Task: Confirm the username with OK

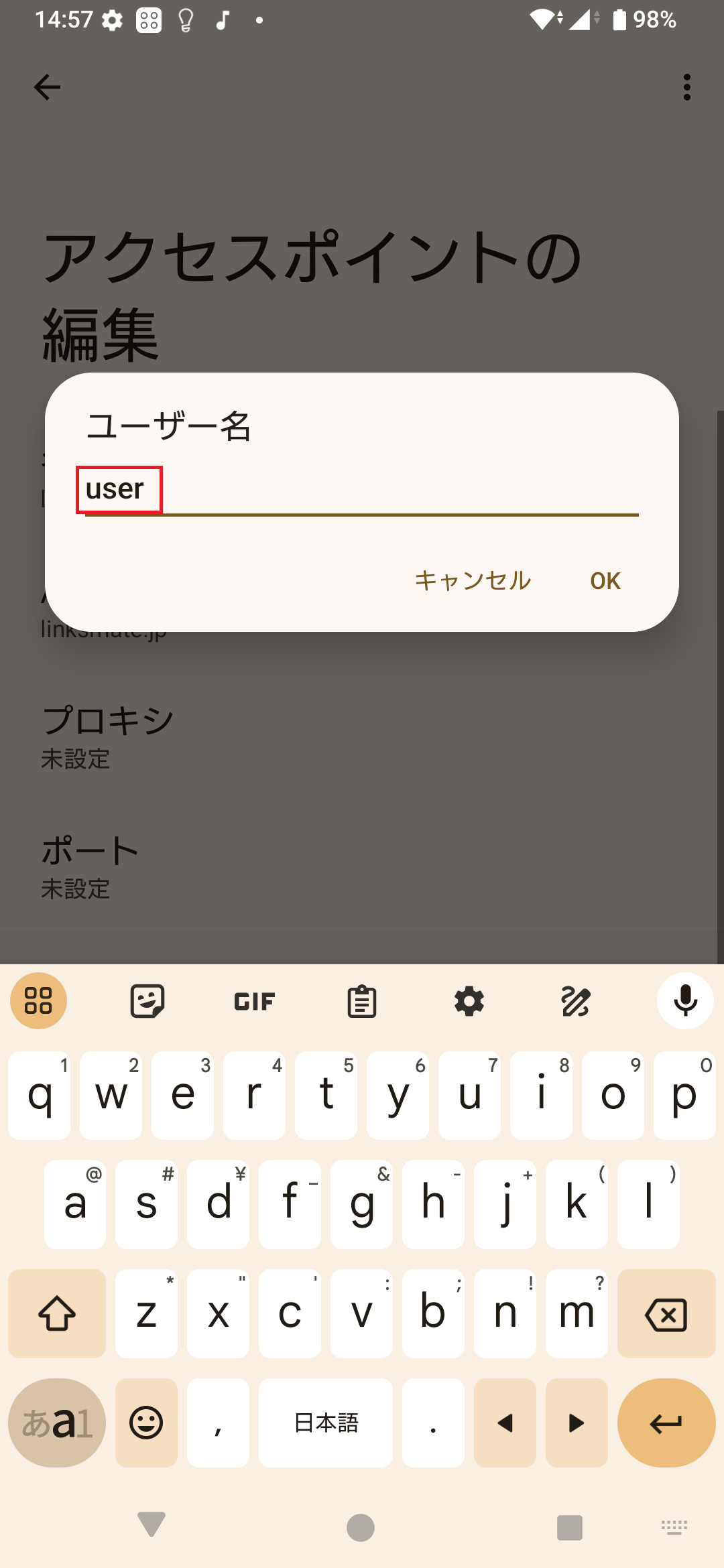Action: (605, 581)
